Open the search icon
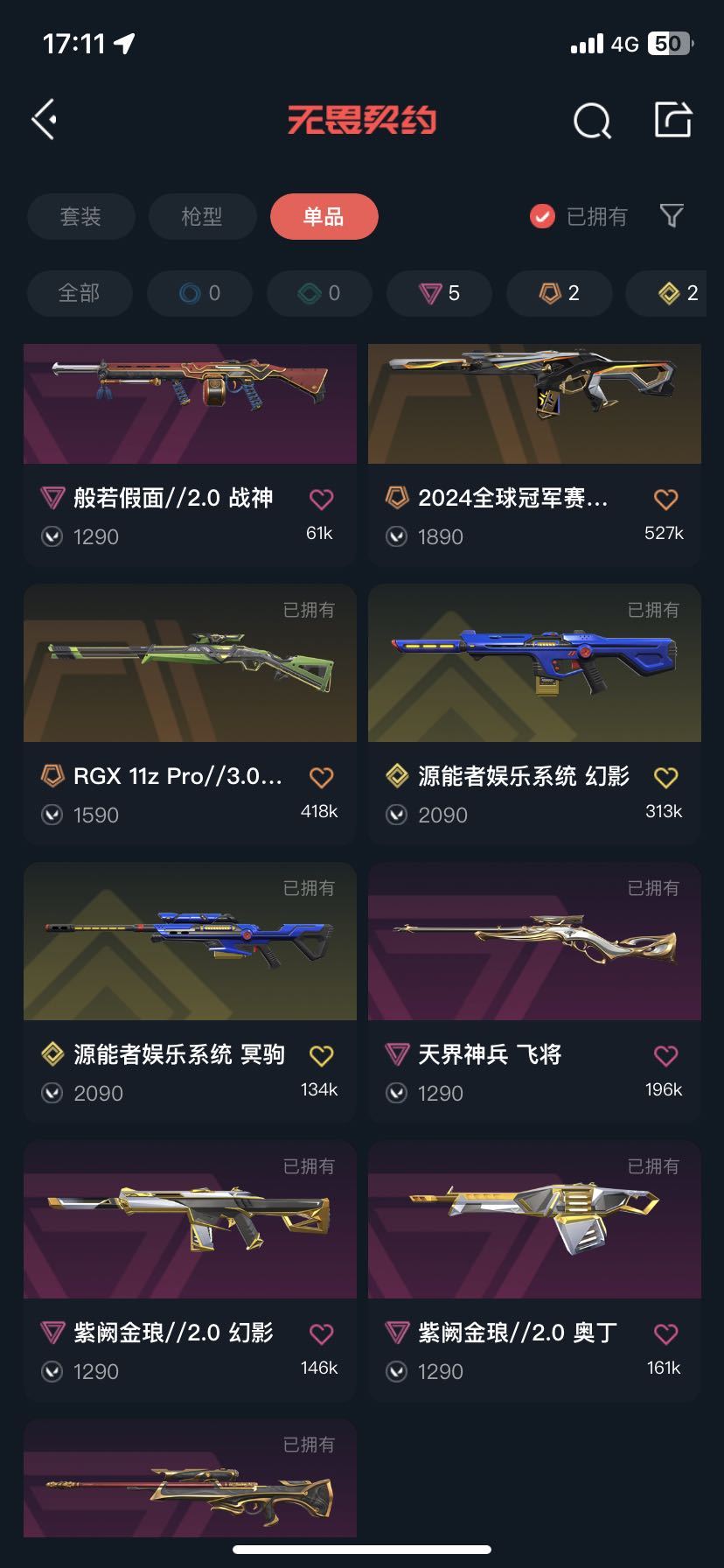 (592, 121)
